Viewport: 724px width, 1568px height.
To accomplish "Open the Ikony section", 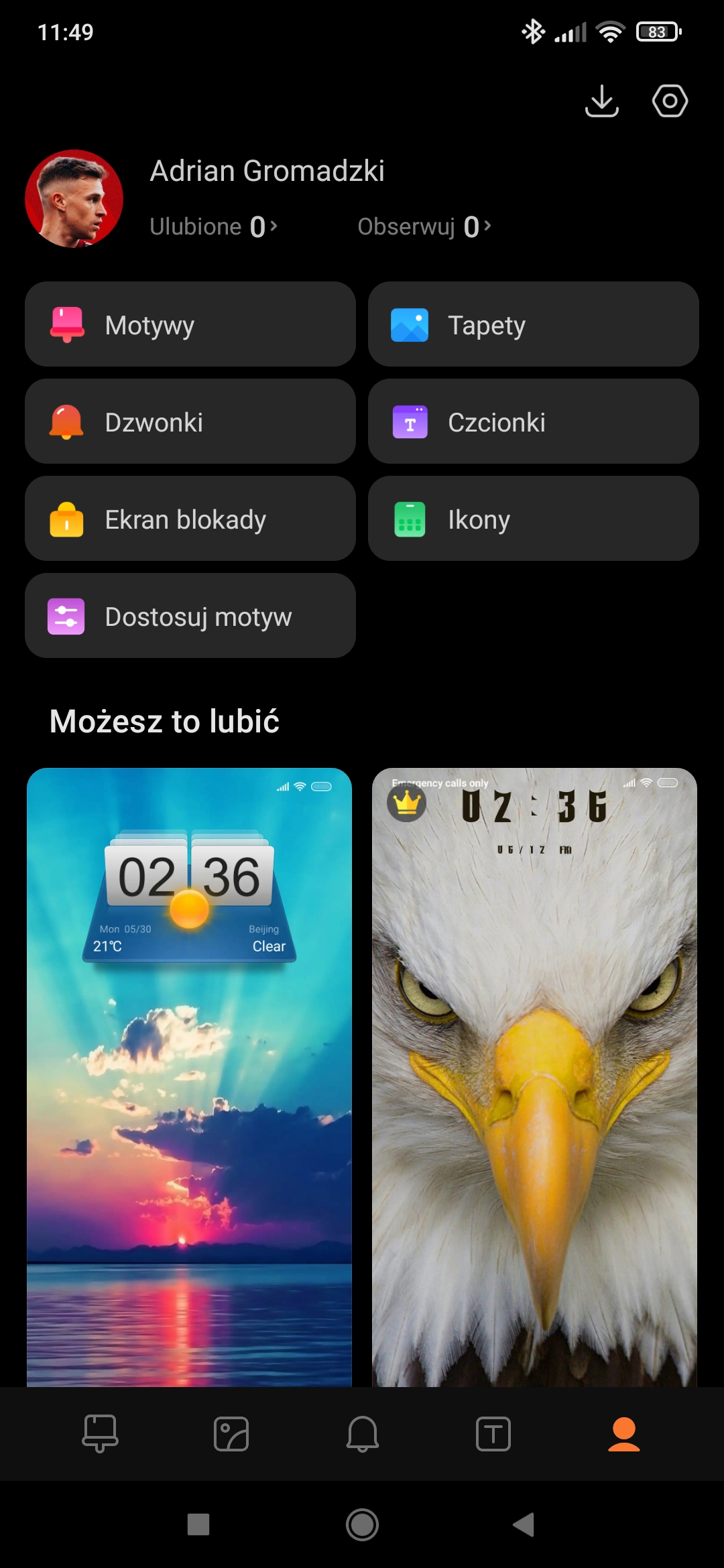I will tap(533, 519).
